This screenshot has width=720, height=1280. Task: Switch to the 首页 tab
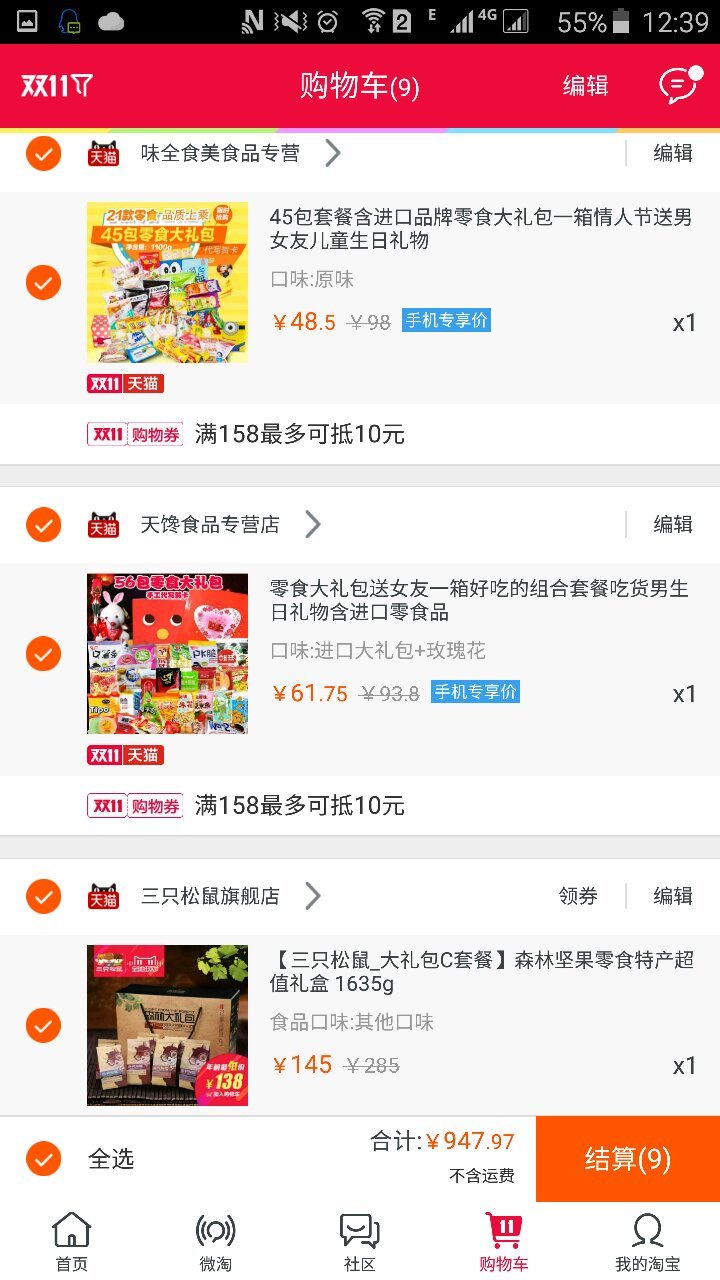coord(71,1241)
